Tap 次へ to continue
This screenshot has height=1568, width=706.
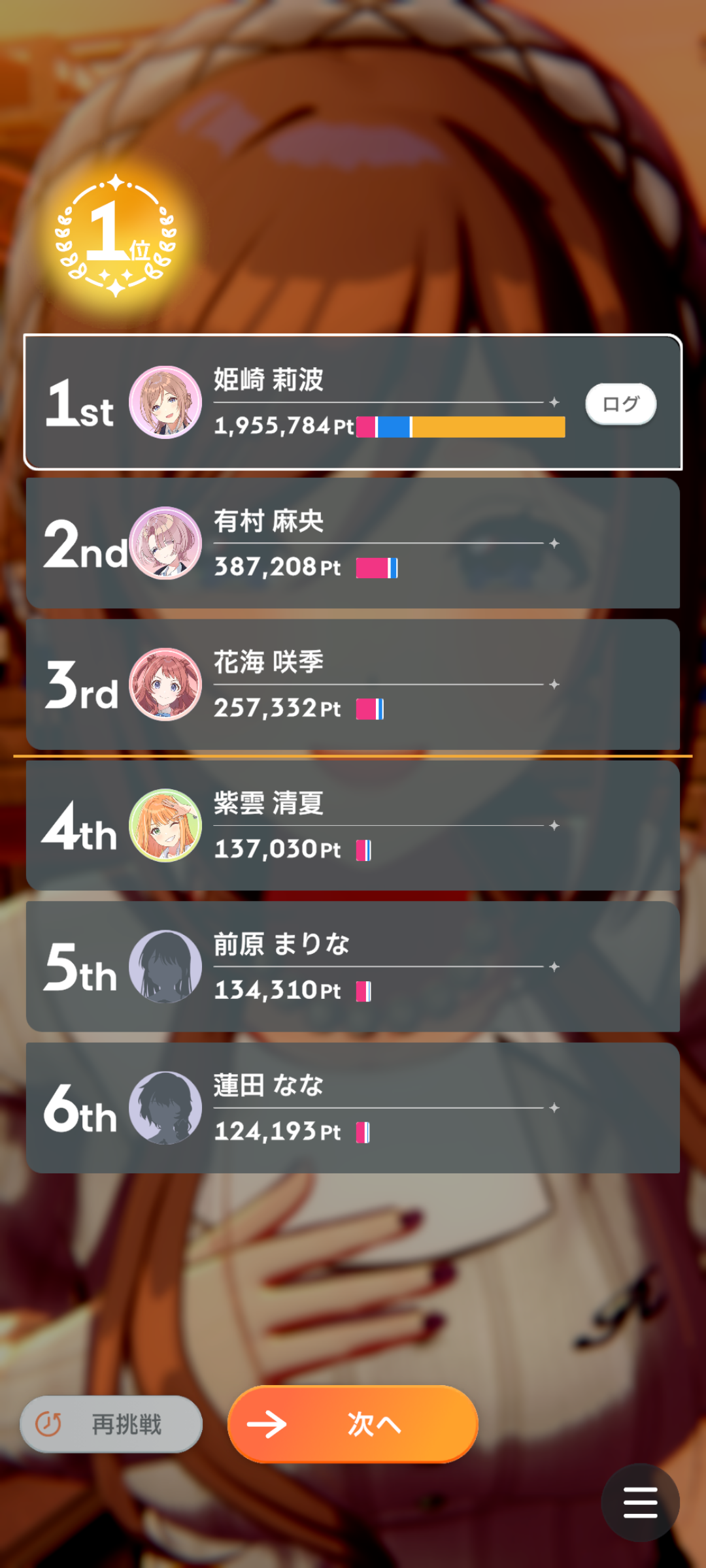click(353, 1424)
